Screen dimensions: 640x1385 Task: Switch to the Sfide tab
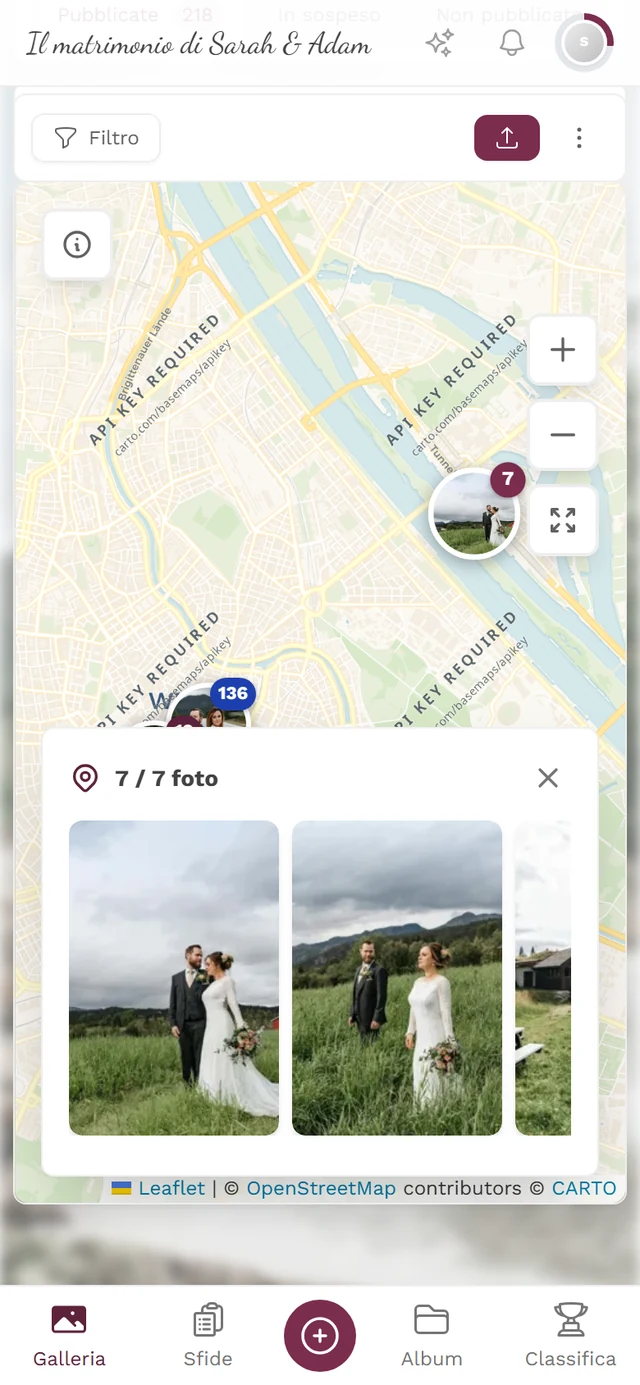tap(208, 1335)
